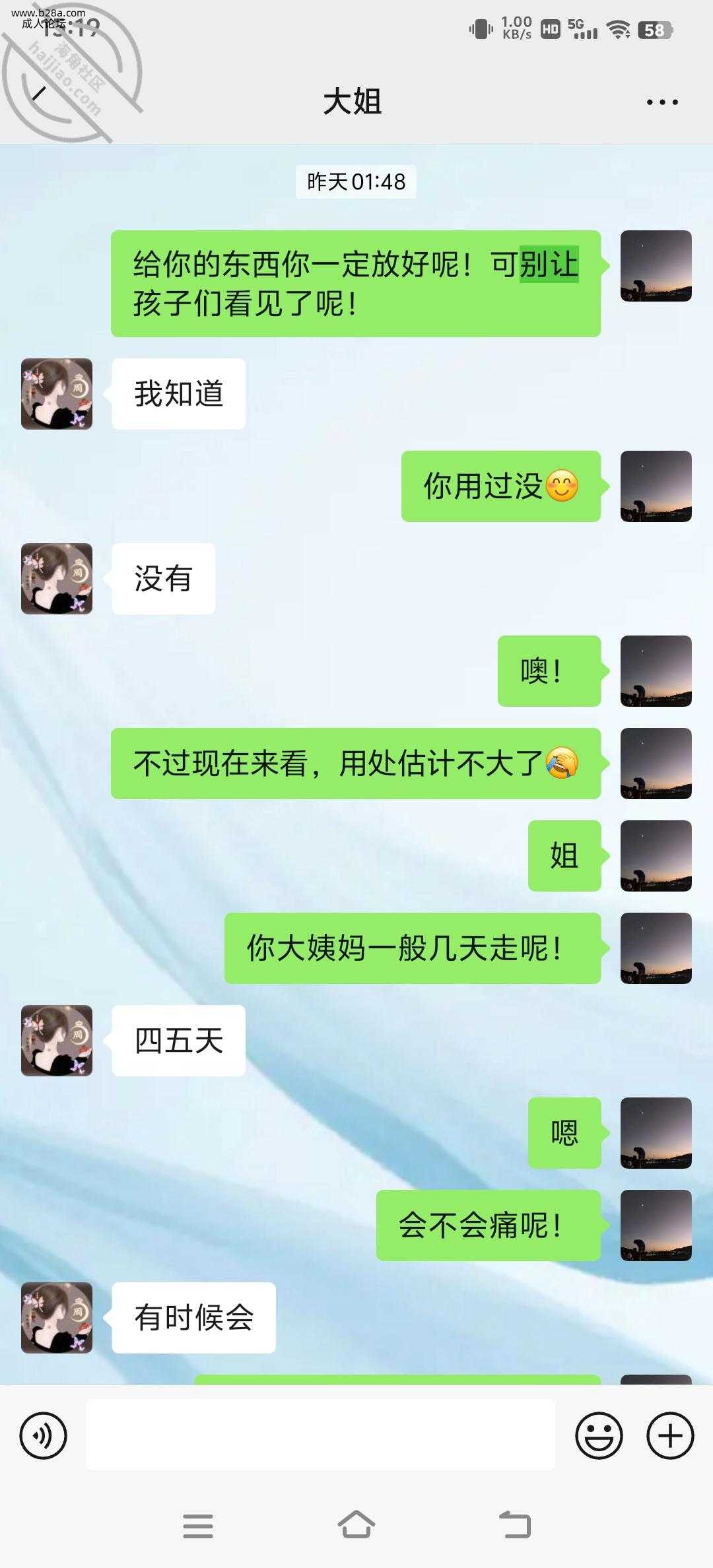The width and height of the screenshot is (713, 1568).
Task: Go back from the 大姐 chat
Action: pyautogui.click(x=40, y=95)
